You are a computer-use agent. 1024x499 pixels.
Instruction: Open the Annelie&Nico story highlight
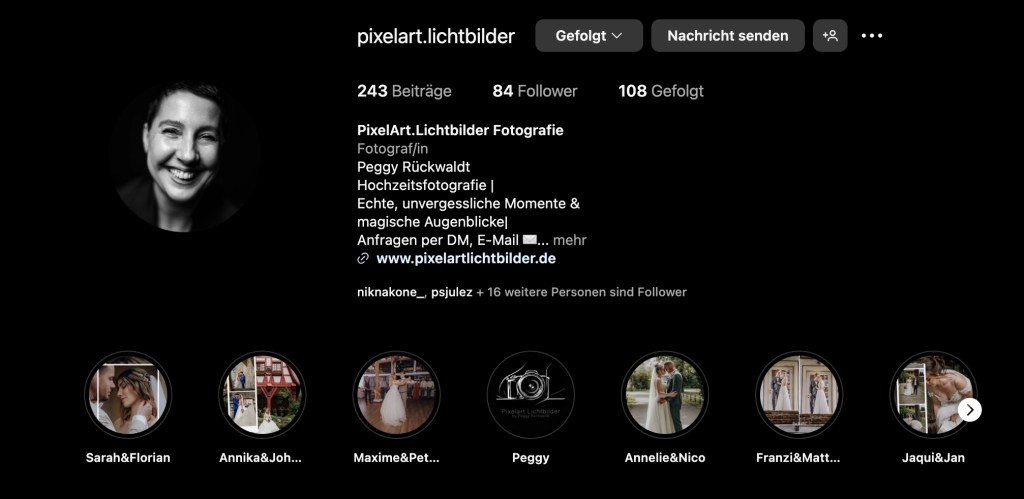coord(664,394)
